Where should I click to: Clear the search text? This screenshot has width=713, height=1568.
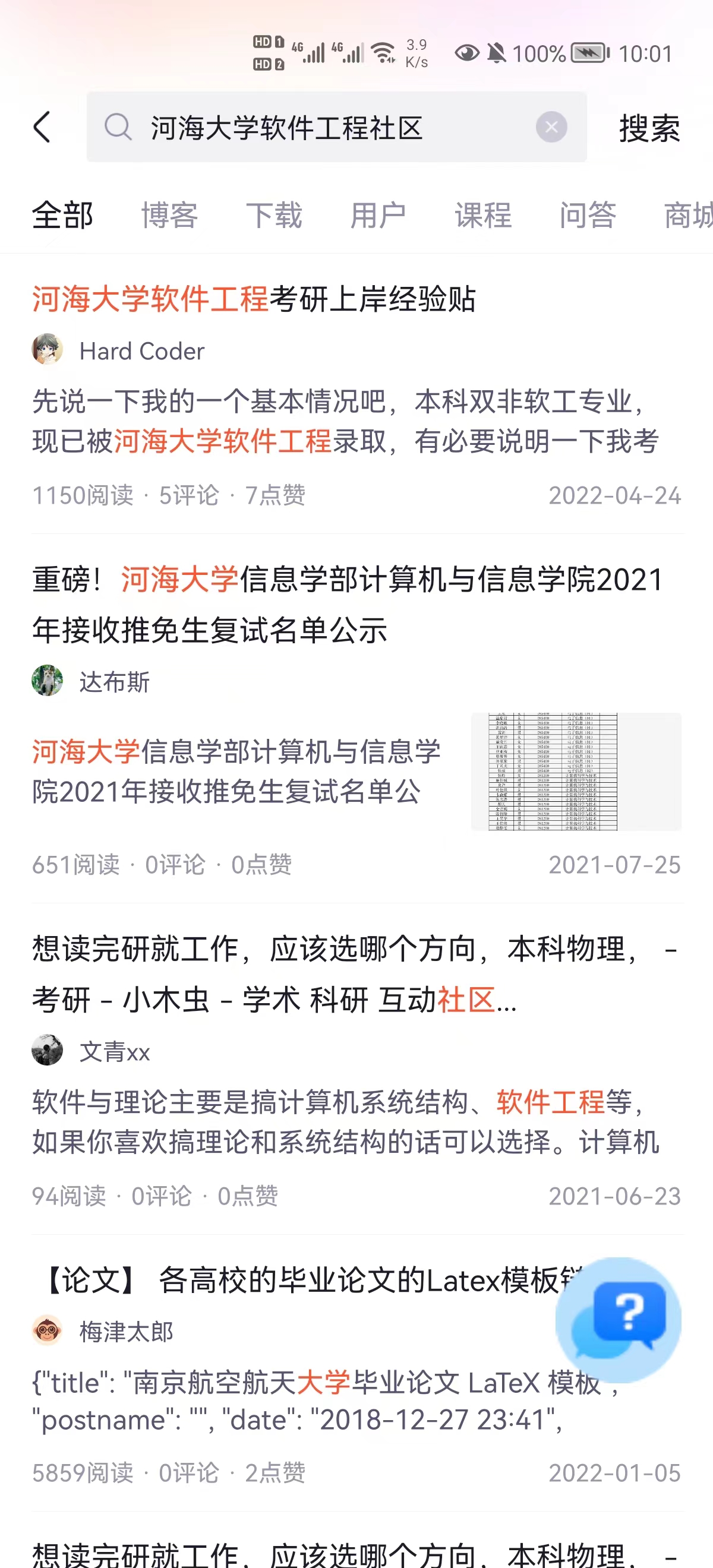(x=551, y=127)
